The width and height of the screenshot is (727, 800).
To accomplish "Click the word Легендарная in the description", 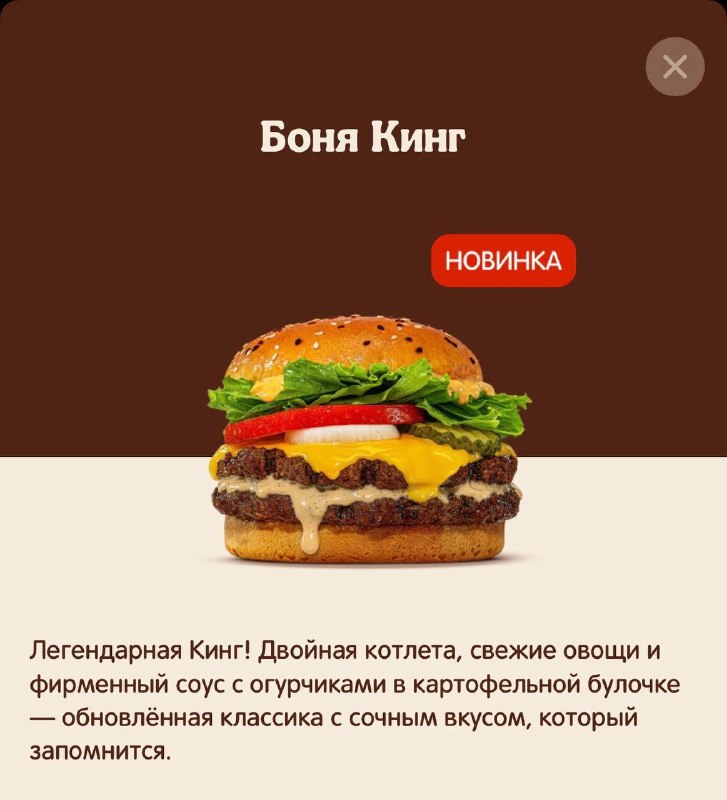I will [103, 649].
